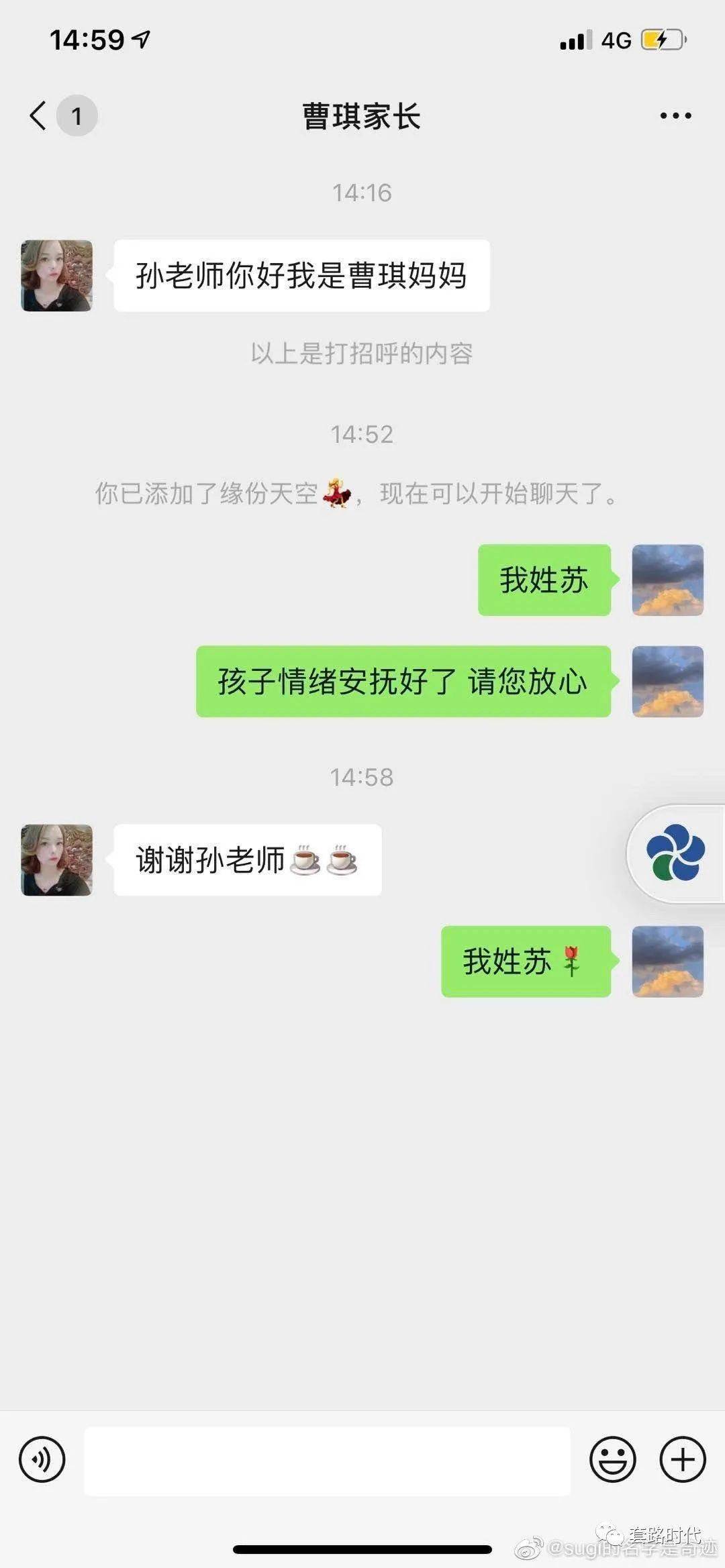Image resolution: width=725 pixels, height=1568 pixels.
Task: Open the three-dot chat options menu
Action: click(x=675, y=115)
